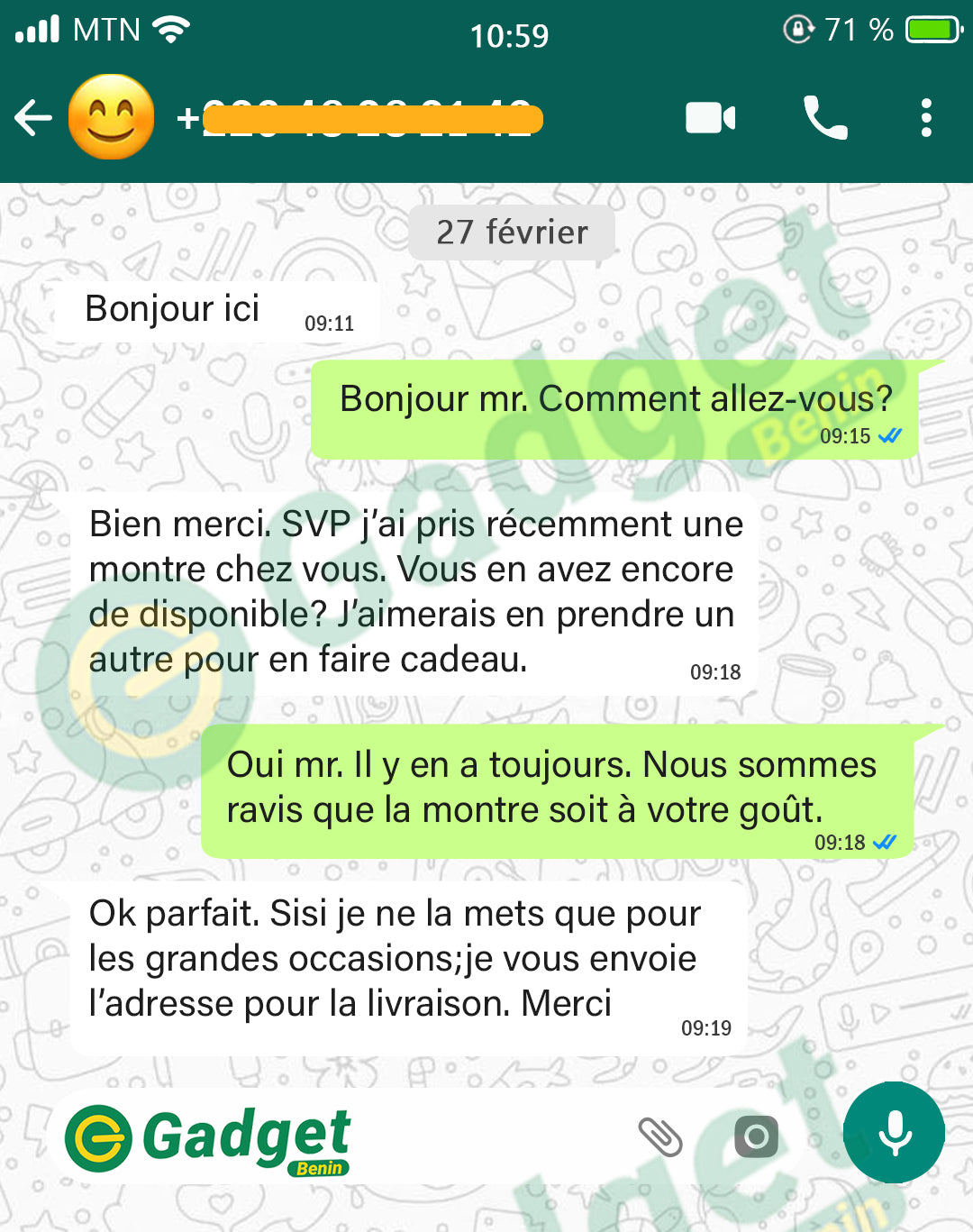Image resolution: width=973 pixels, height=1232 pixels.
Task: Open the overflow menu
Action: [x=926, y=118]
